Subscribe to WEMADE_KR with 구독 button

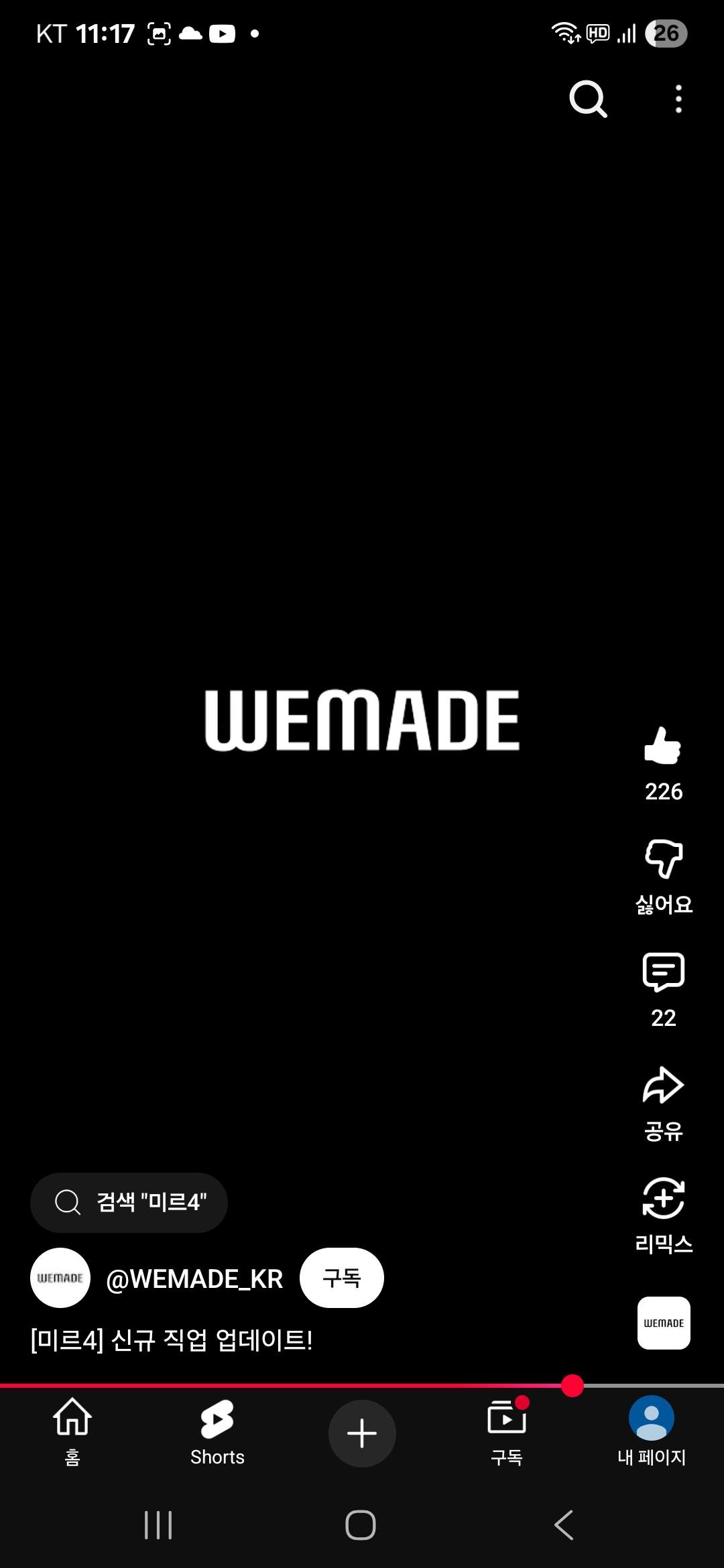[x=341, y=1278]
